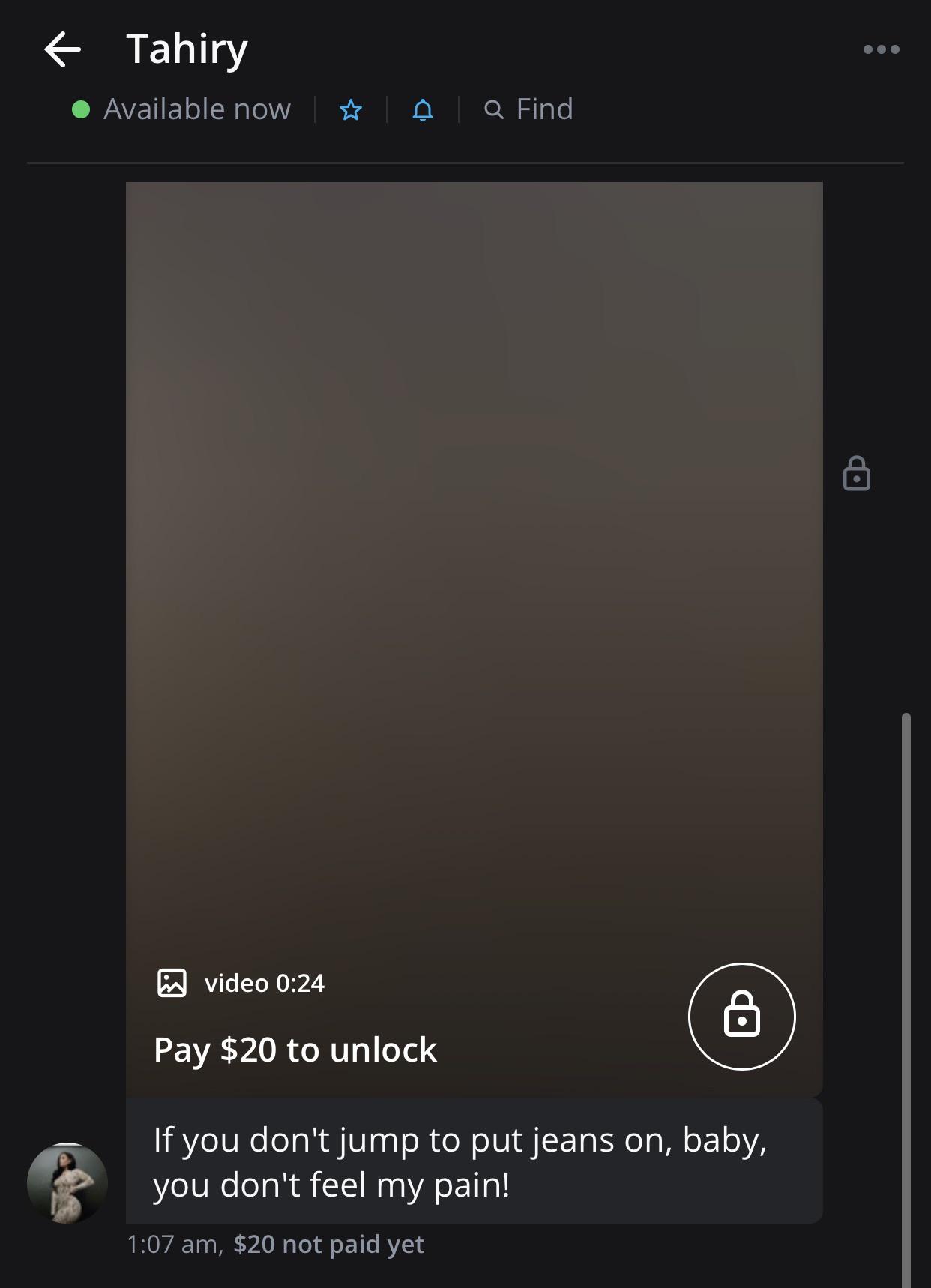Open the three-dot overflow menu
Viewport: 931px width, 1288px height.
pyautogui.click(x=881, y=50)
